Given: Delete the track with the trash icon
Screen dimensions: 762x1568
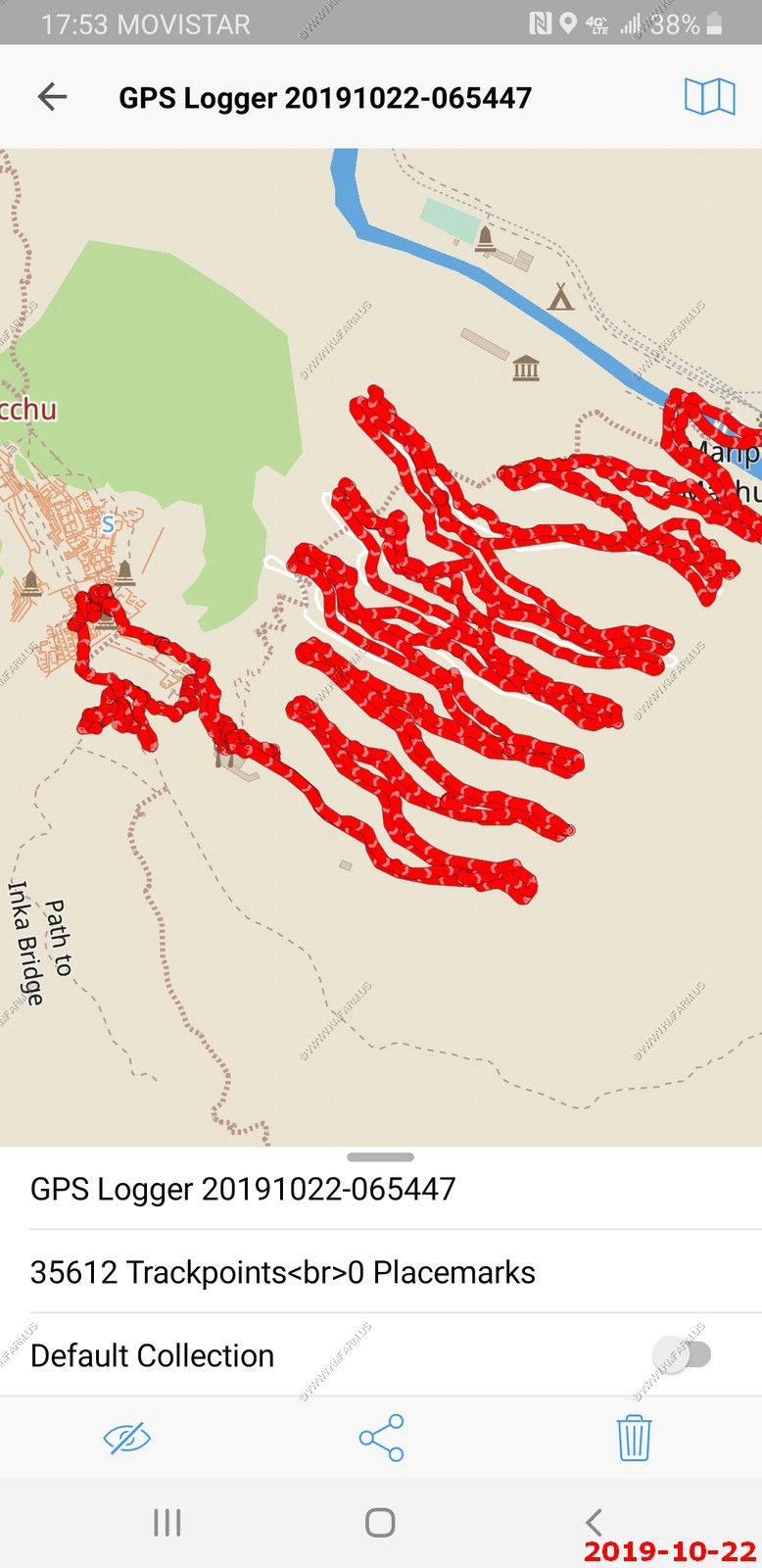Looking at the screenshot, I should click(x=634, y=1438).
